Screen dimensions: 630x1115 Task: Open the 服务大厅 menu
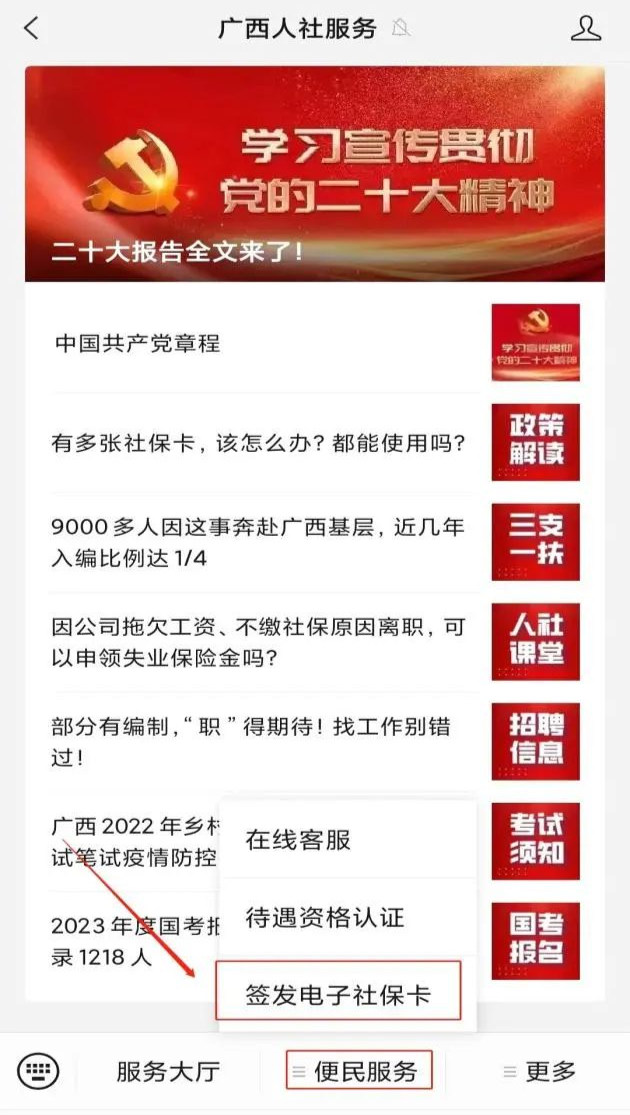[168, 1072]
